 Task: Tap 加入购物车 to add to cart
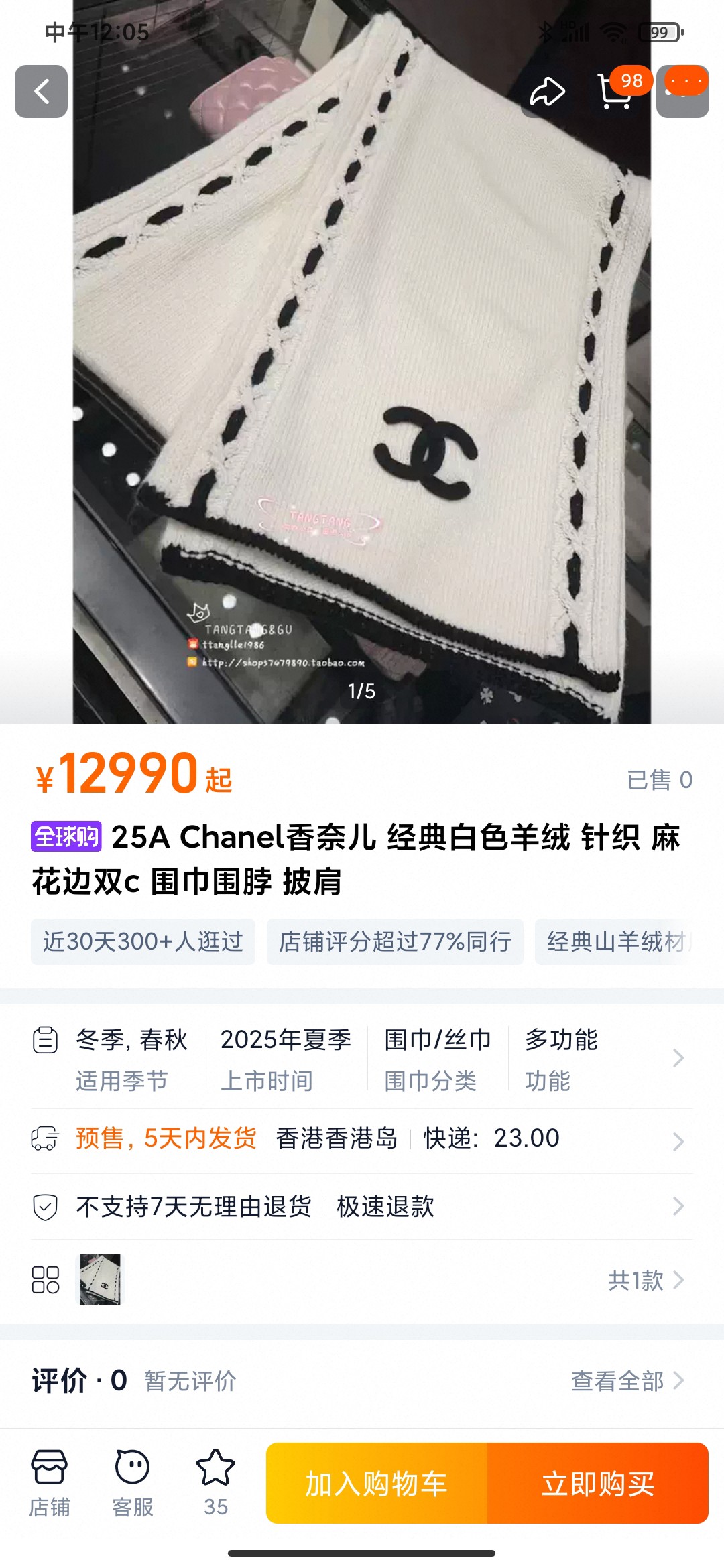pyautogui.click(x=377, y=1483)
